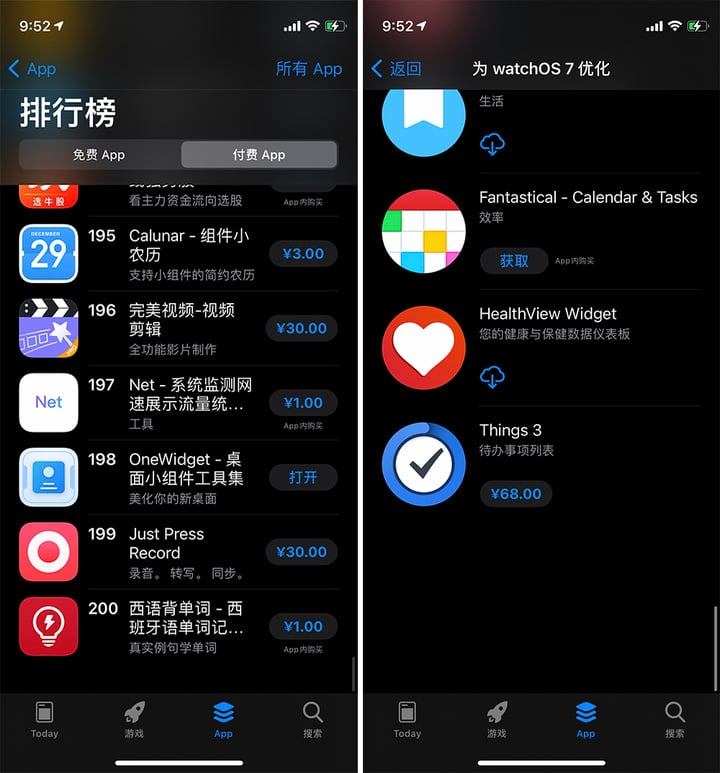Tap 返回 on the watchOS 7 page
The height and width of the screenshot is (773, 720).
click(x=396, y=69)
